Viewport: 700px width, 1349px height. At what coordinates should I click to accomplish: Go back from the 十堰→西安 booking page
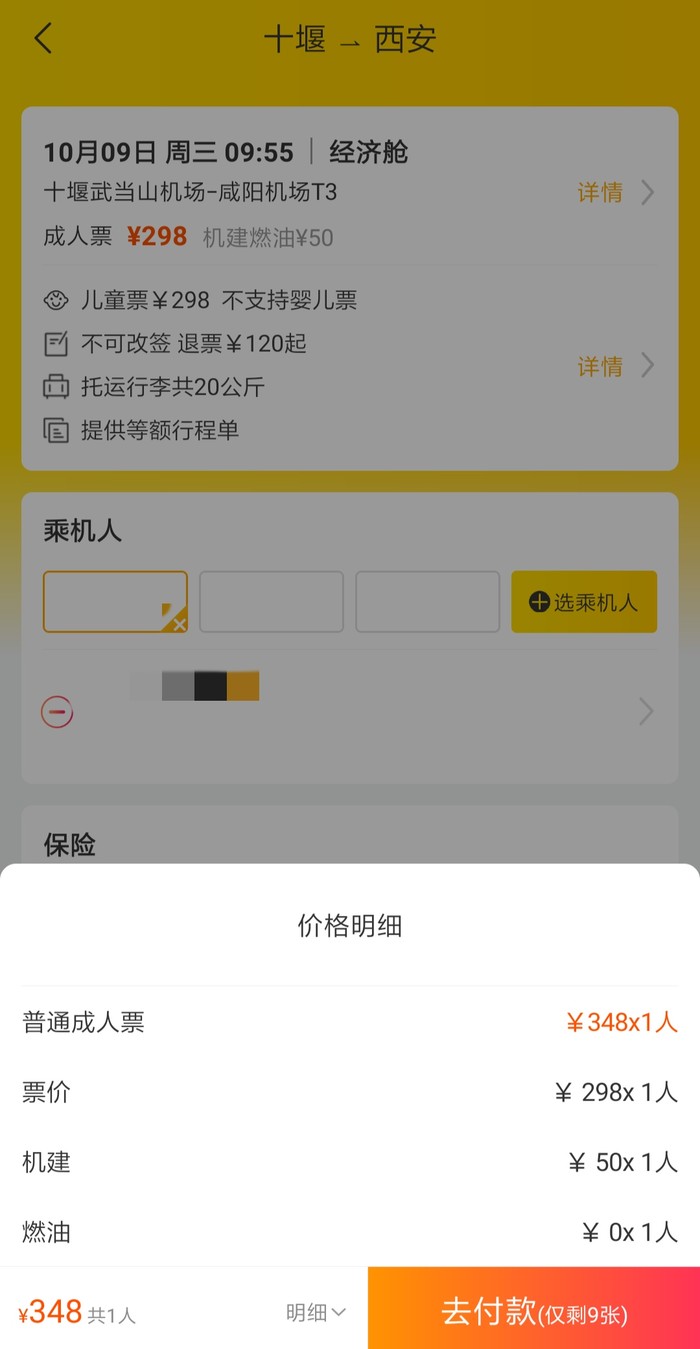point(42,39)
